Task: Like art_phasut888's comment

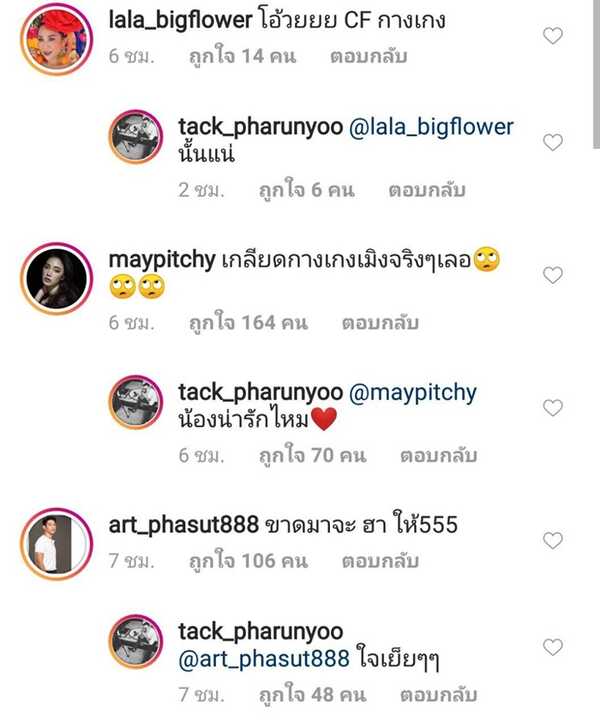Action: coord(551,540)
